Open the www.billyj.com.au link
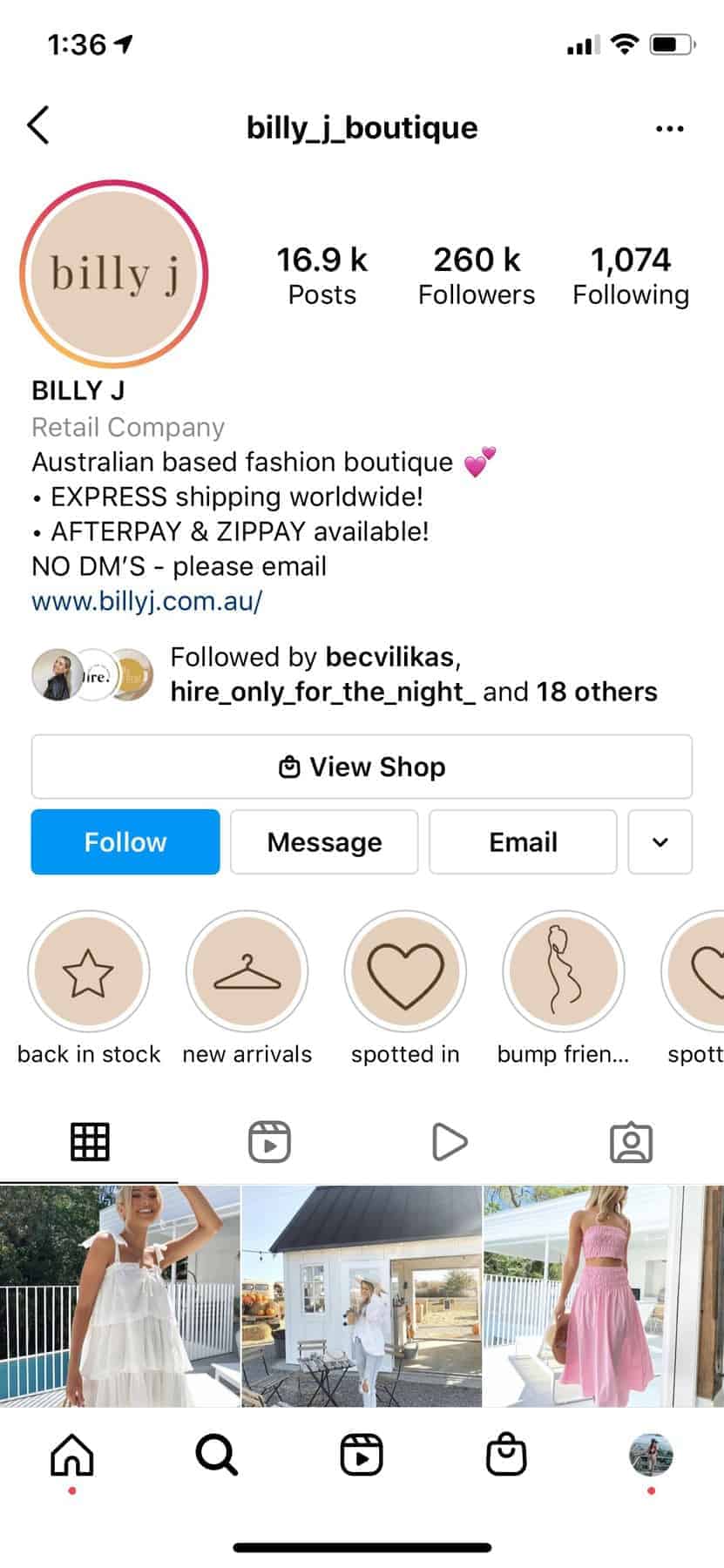 tap(146, 601)
